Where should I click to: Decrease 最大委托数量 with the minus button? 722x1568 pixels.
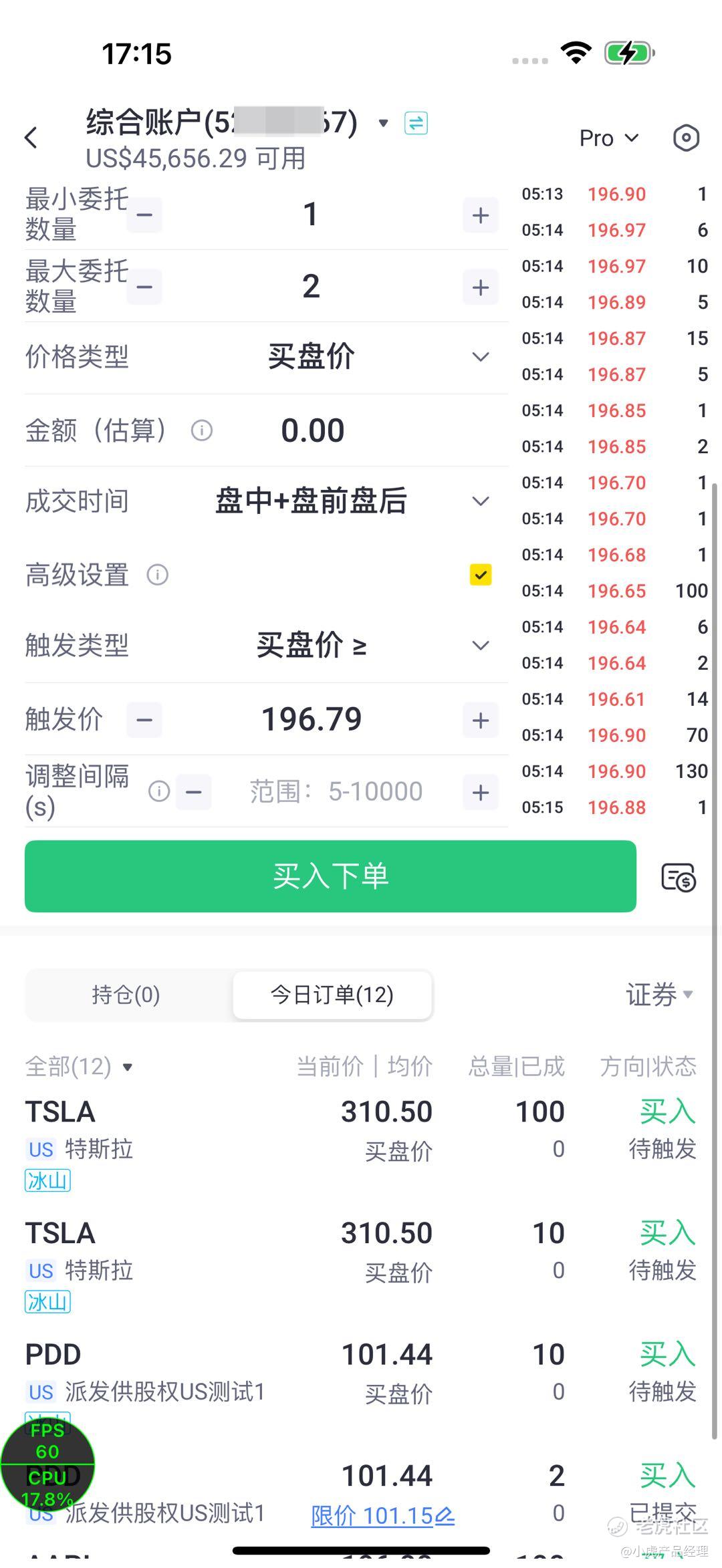144,287
